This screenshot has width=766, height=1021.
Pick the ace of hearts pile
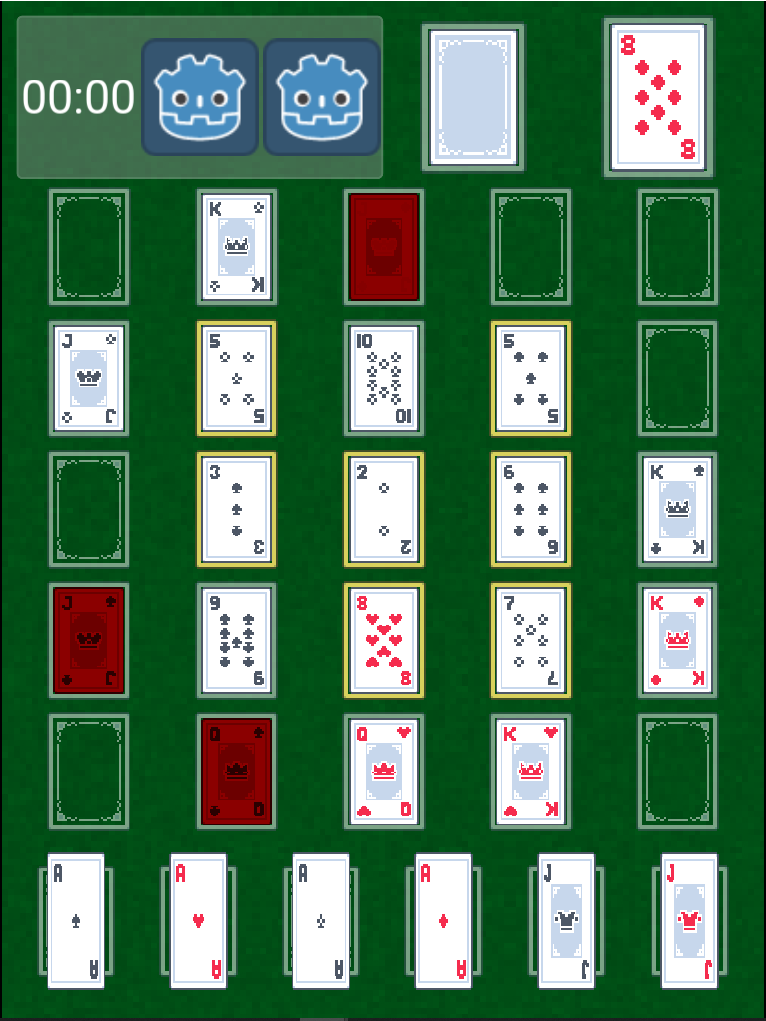point(198,920)
